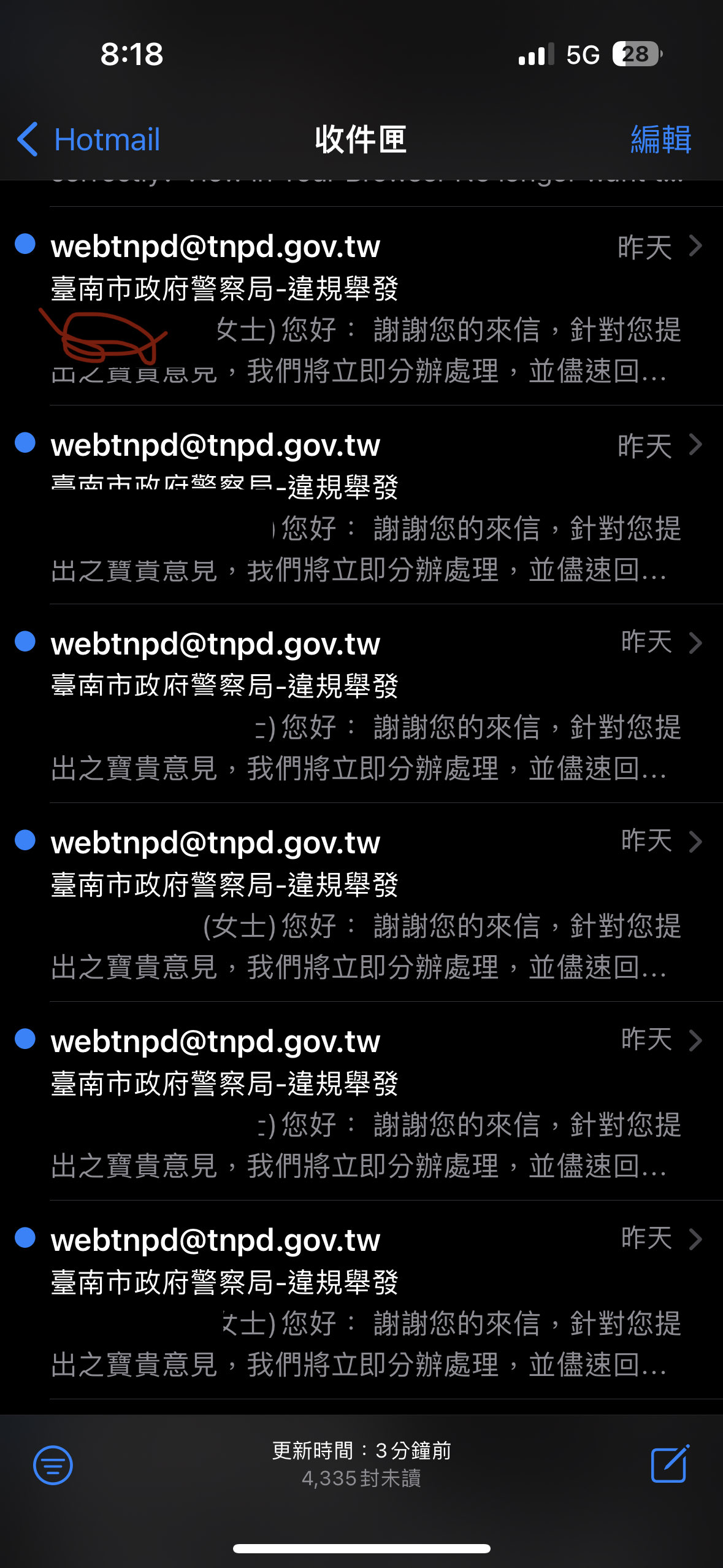Go back to the Hotmail mailbox list
The image size is (723, 1568).
[89, 139]
